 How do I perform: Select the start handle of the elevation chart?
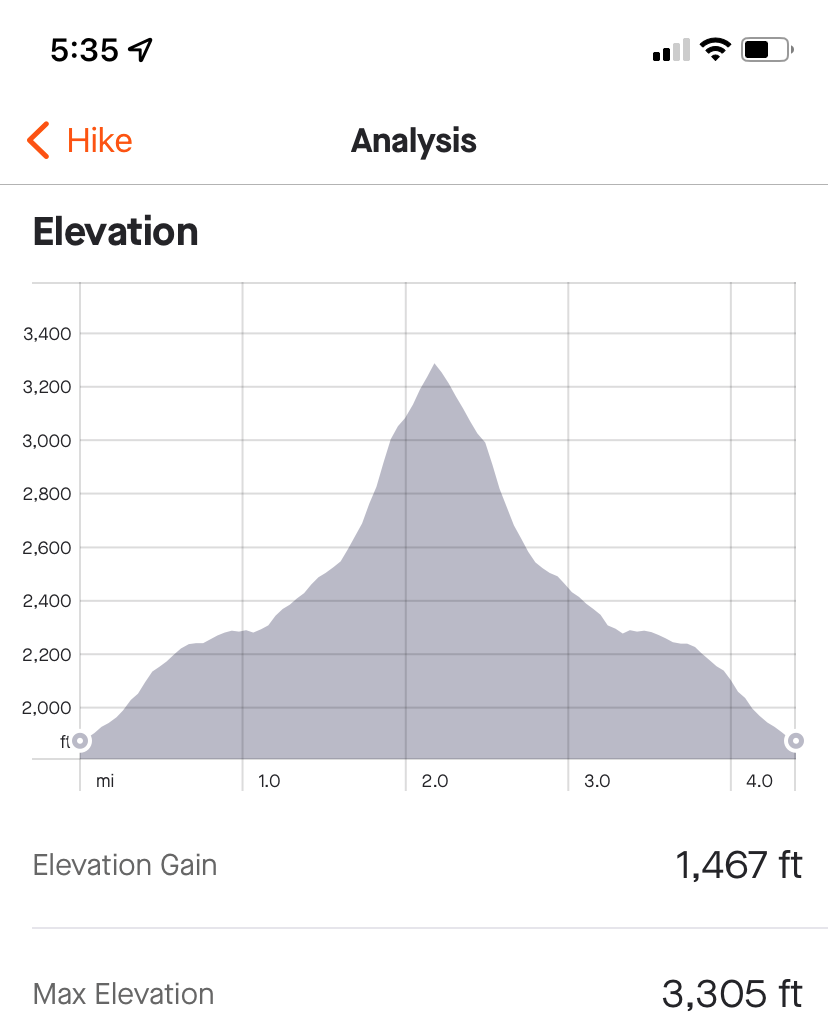click(80, 741)
